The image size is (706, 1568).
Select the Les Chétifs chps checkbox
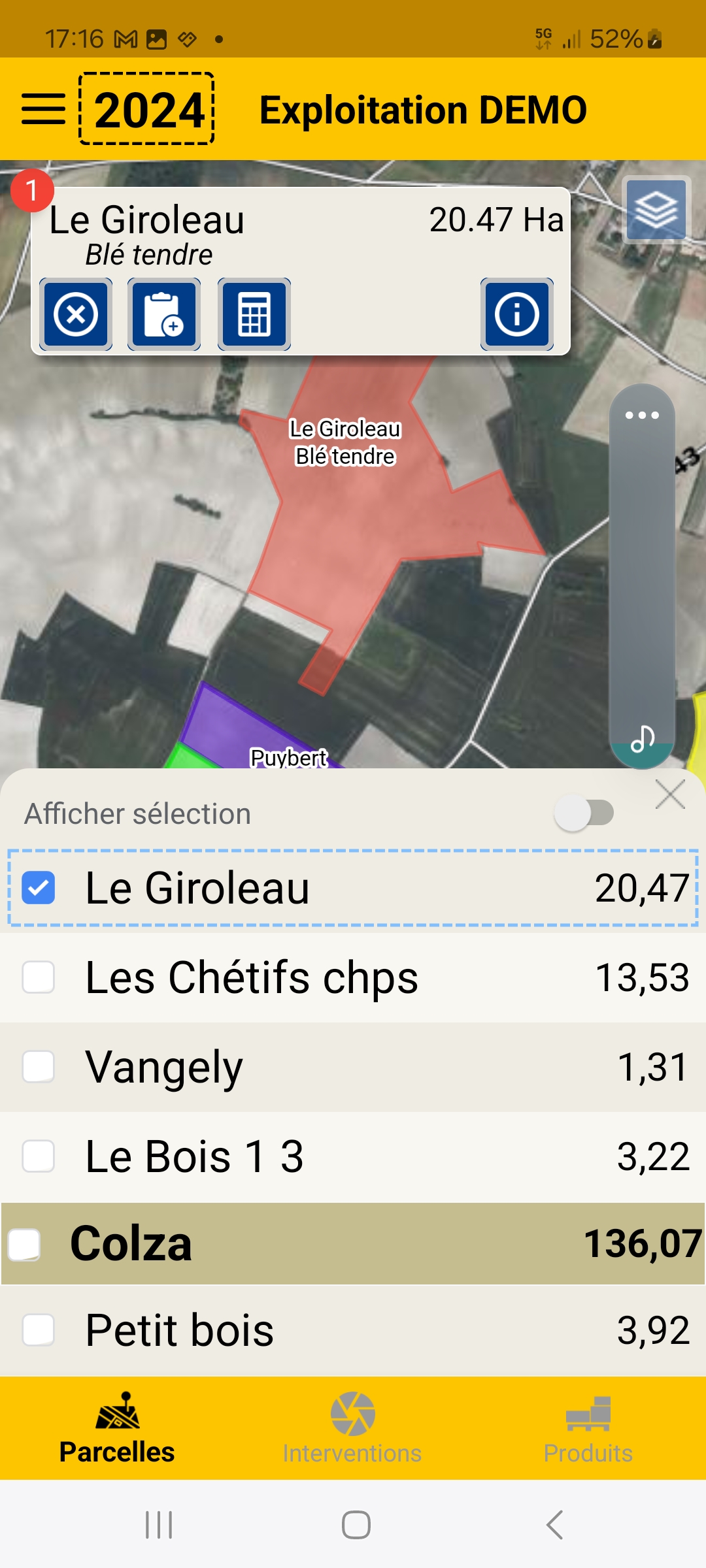coord(39,977)
